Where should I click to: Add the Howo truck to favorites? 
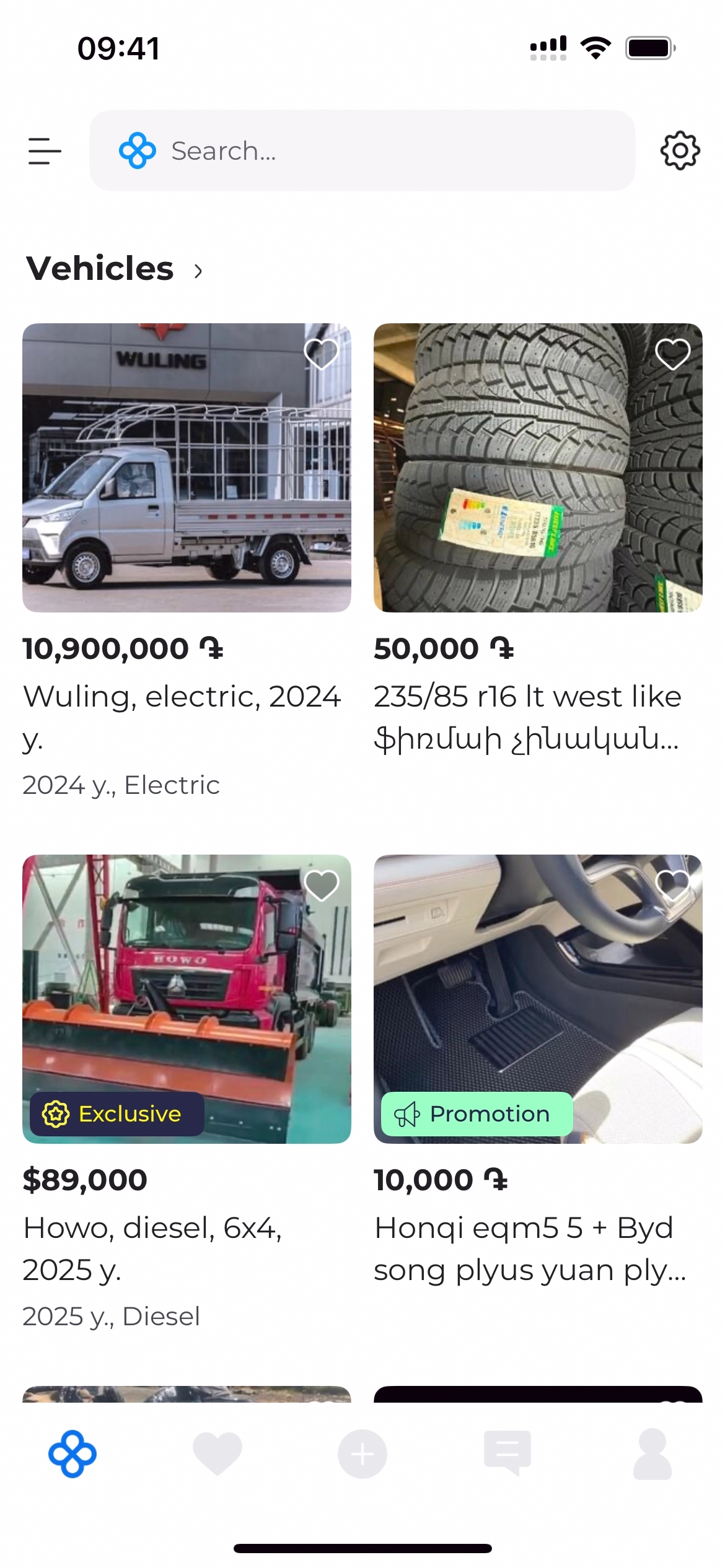tap(321, 885)
